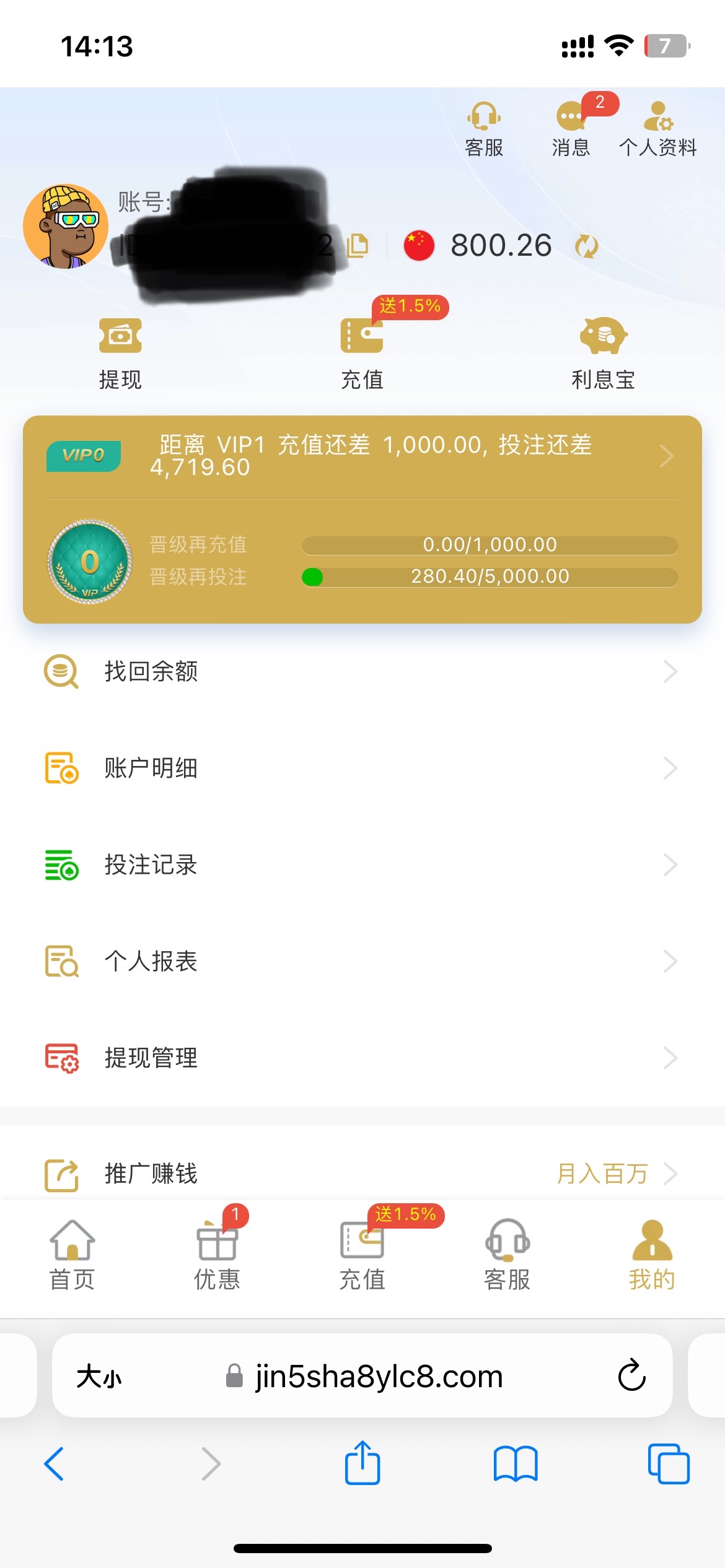725x1568 pixels.
Task: Reload the page in Safari
Action: point(631,1375)
